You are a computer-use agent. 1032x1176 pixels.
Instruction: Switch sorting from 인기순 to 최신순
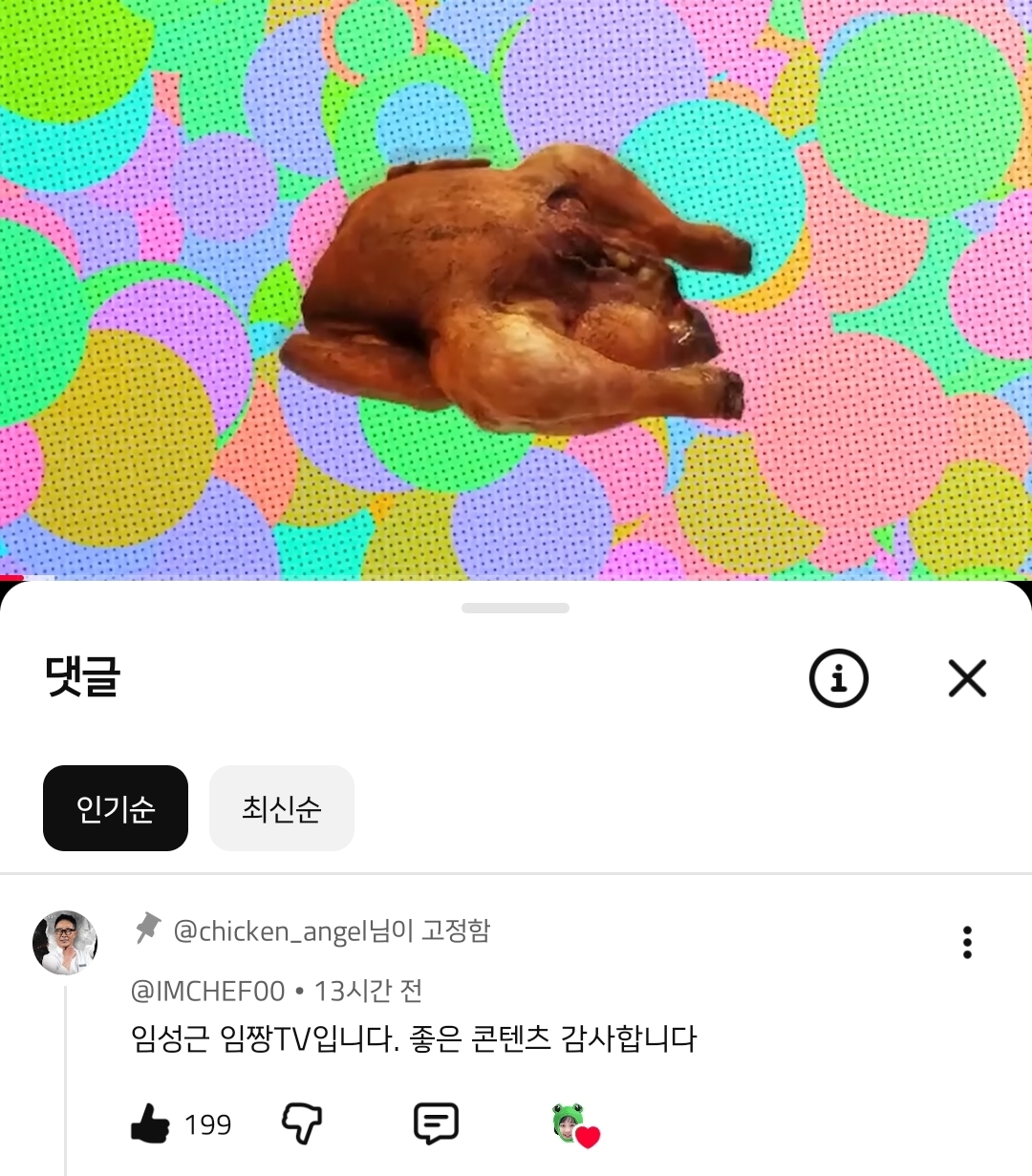tap(281, 808)
